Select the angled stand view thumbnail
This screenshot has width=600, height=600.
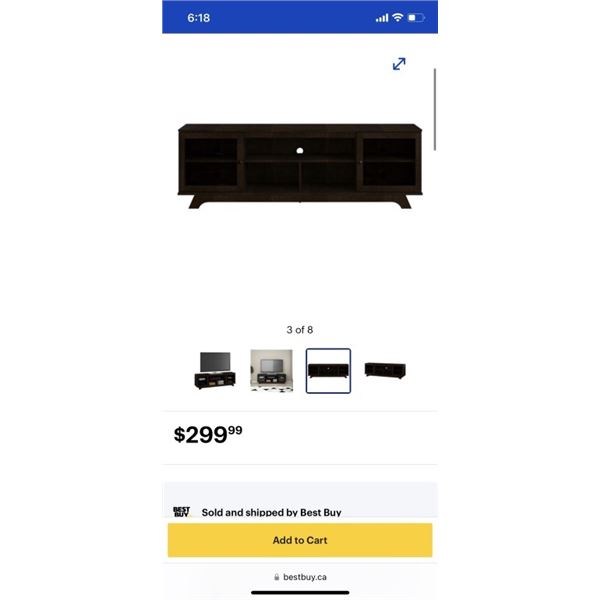pos(385,370)
